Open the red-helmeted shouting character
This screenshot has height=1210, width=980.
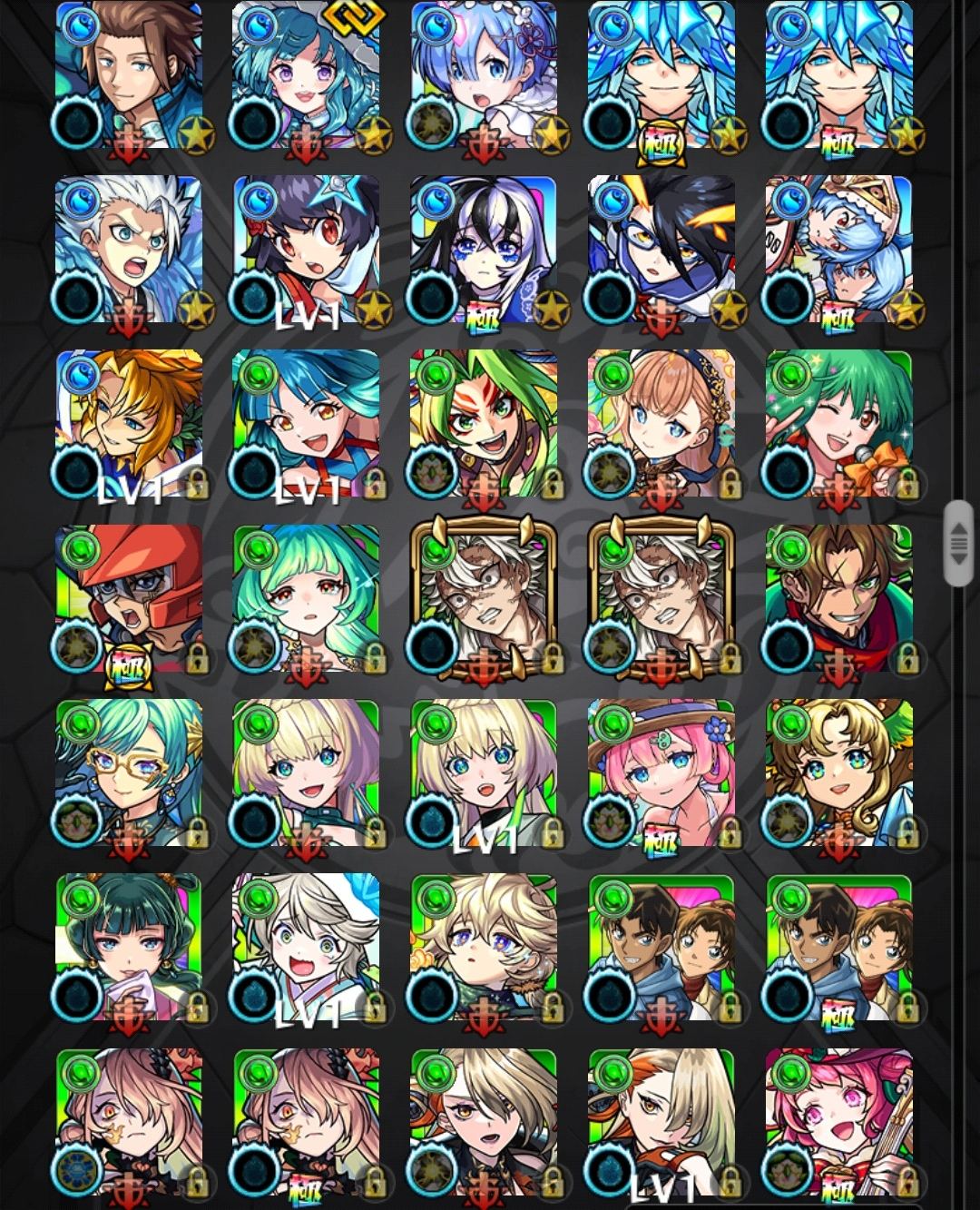click(x=128, y=599)
